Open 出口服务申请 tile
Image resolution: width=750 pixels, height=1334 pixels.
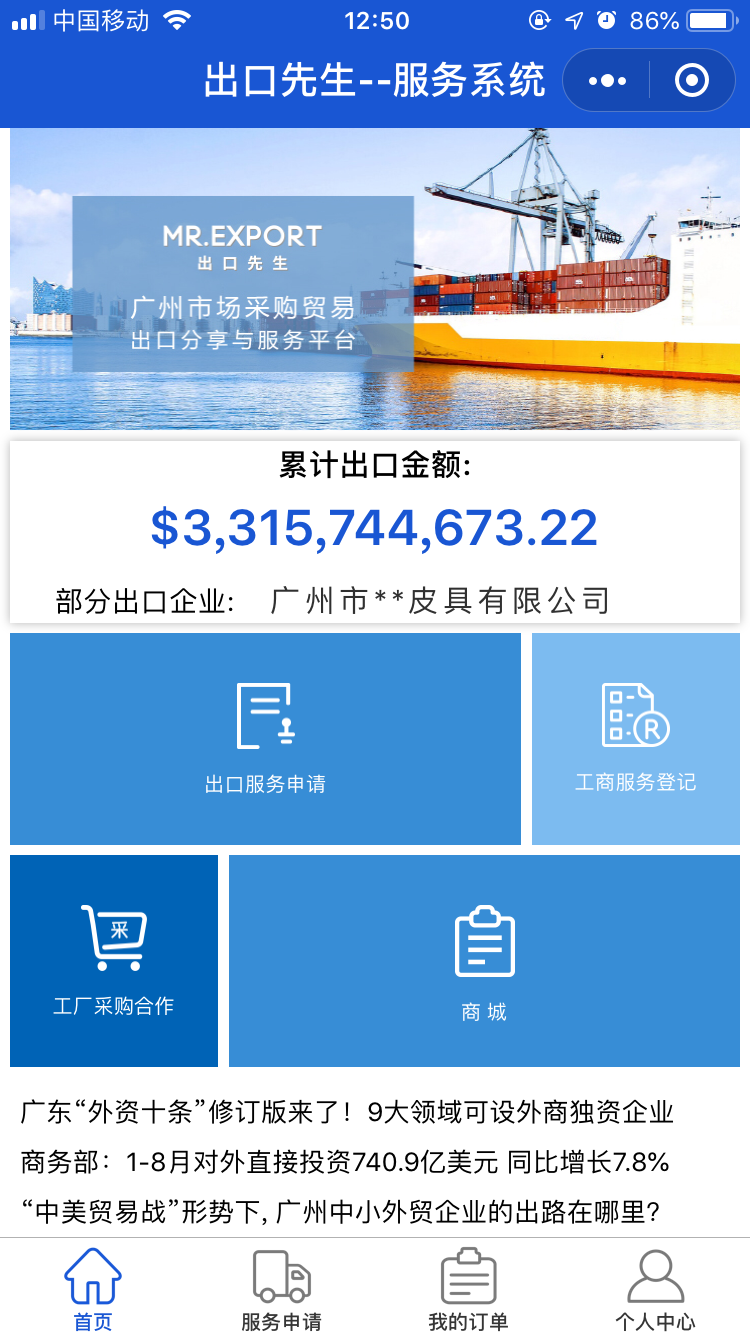(x=265, y=739)
